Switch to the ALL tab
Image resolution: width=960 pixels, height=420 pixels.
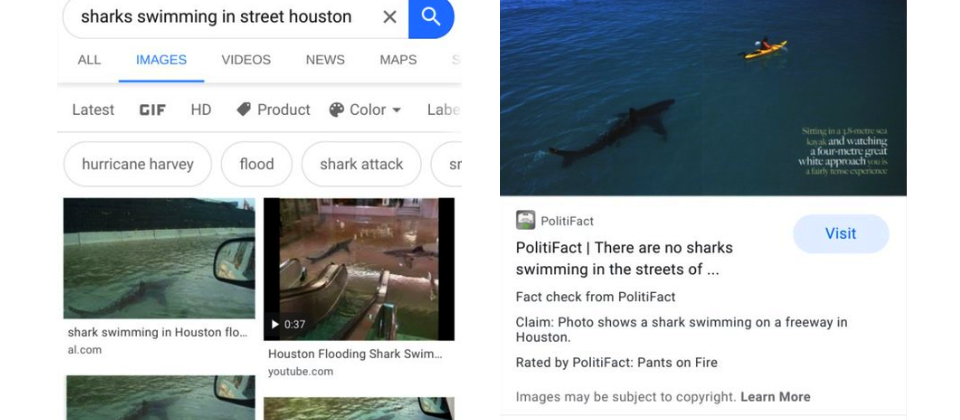pyautogui.click(x=89, y=60)
